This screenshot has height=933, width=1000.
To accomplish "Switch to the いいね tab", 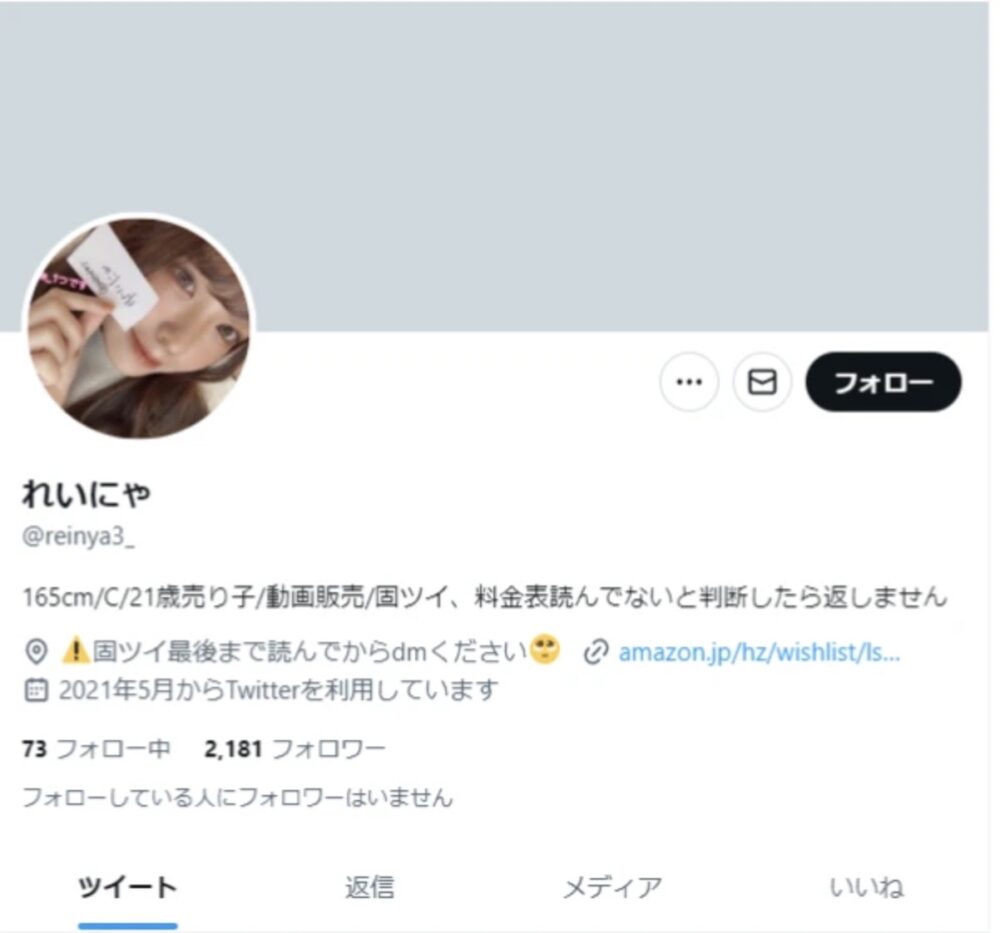I will click(866, 887).
